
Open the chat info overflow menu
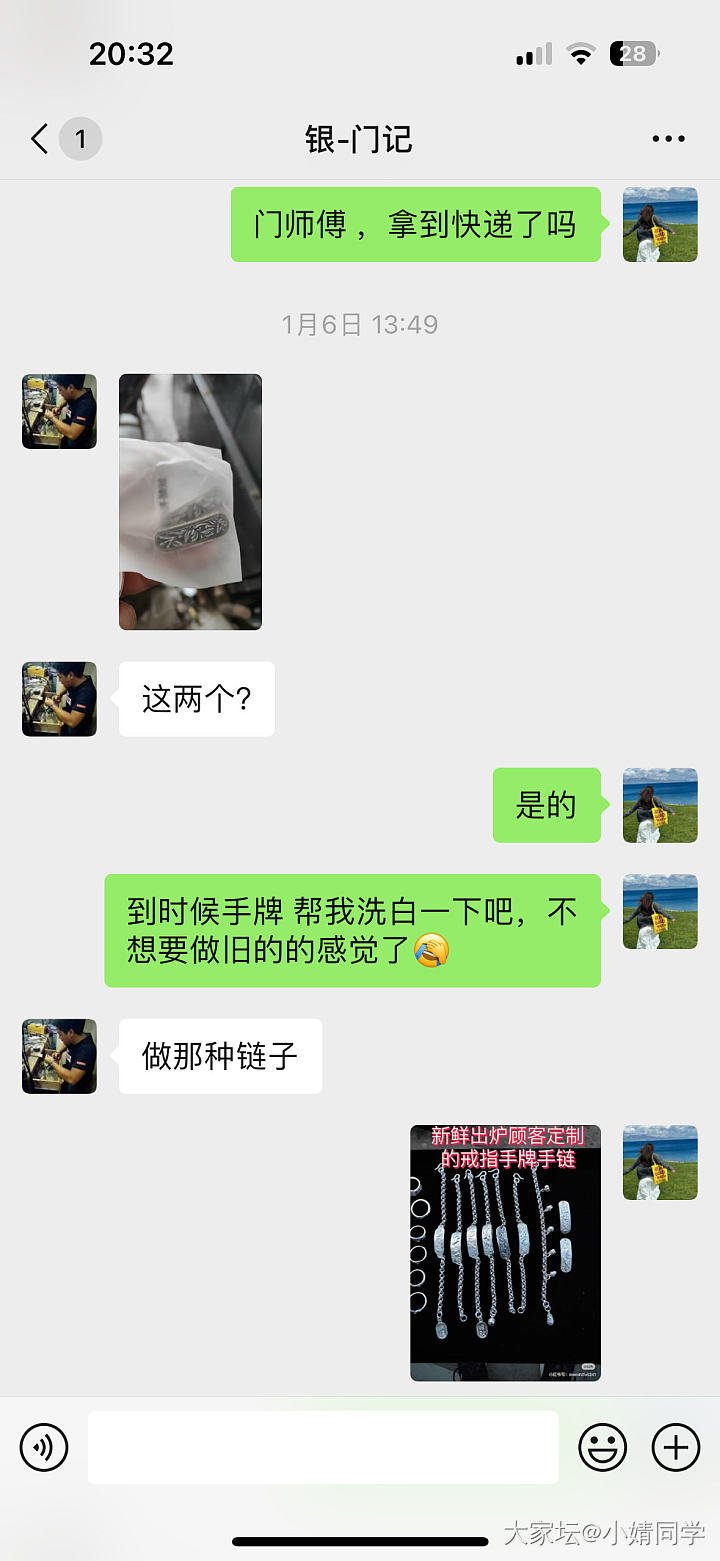(x=668, y=139)
